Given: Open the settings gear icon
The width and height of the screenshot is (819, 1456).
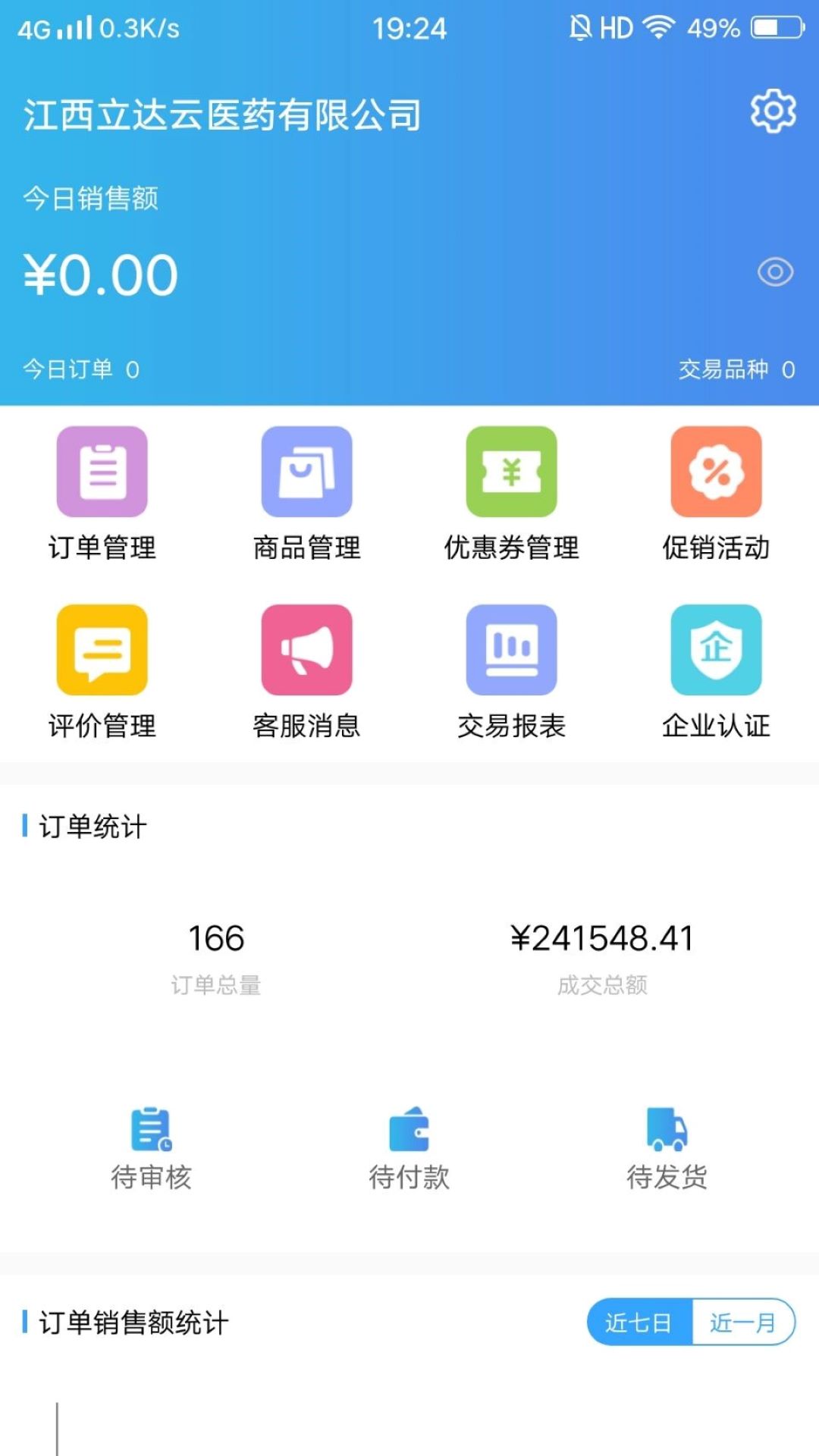Looking at the screenshot, I should point(773,111).
